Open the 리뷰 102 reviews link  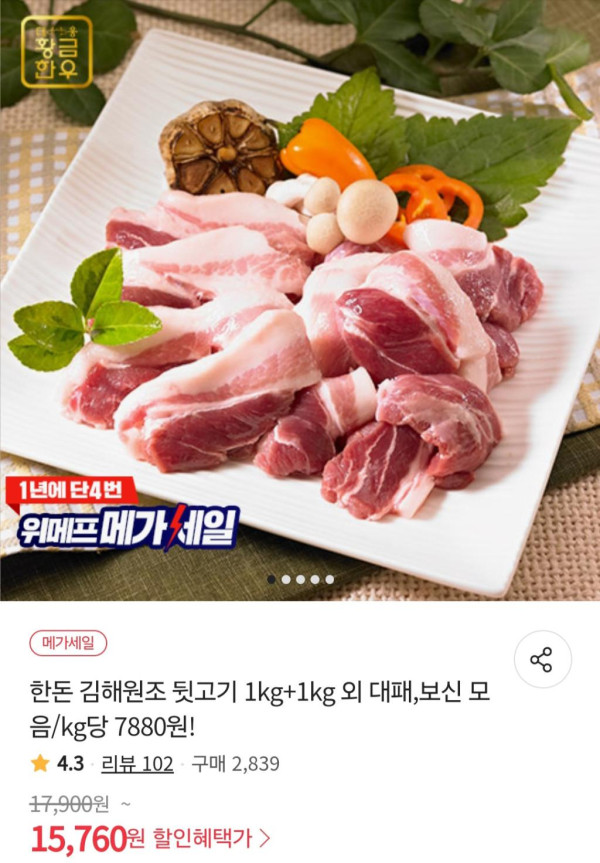(x=137, y=765)
